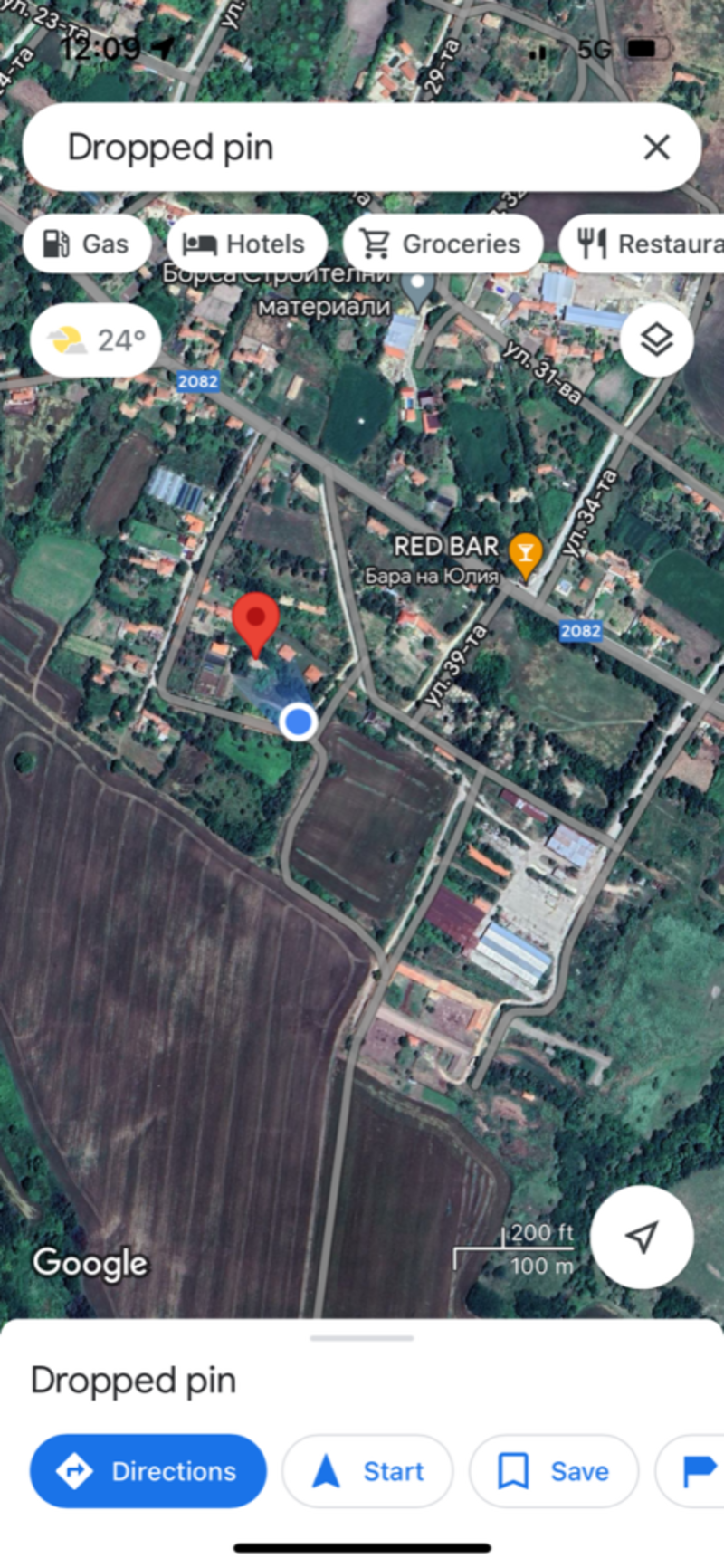
Task: Recenter map on my location
Action: coord(642,1236)
